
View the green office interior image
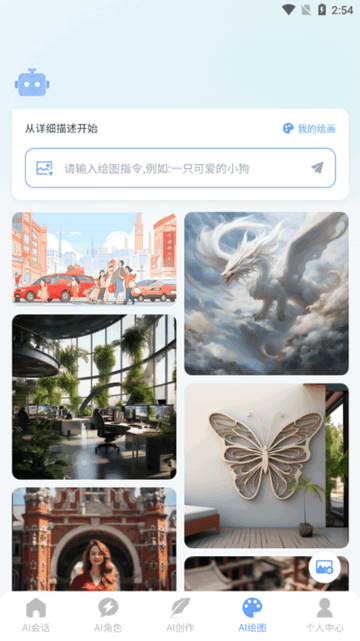pyautogui.click(x=94, y=397)
